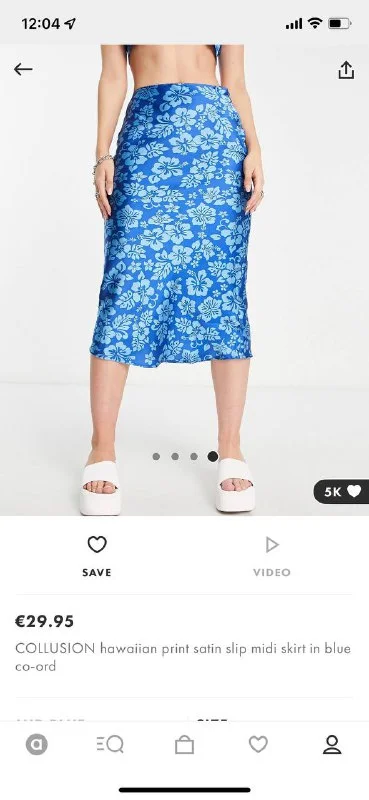Play the product video
The width and height of the screenshot is (369, 800).
click(x=272, y=556)
